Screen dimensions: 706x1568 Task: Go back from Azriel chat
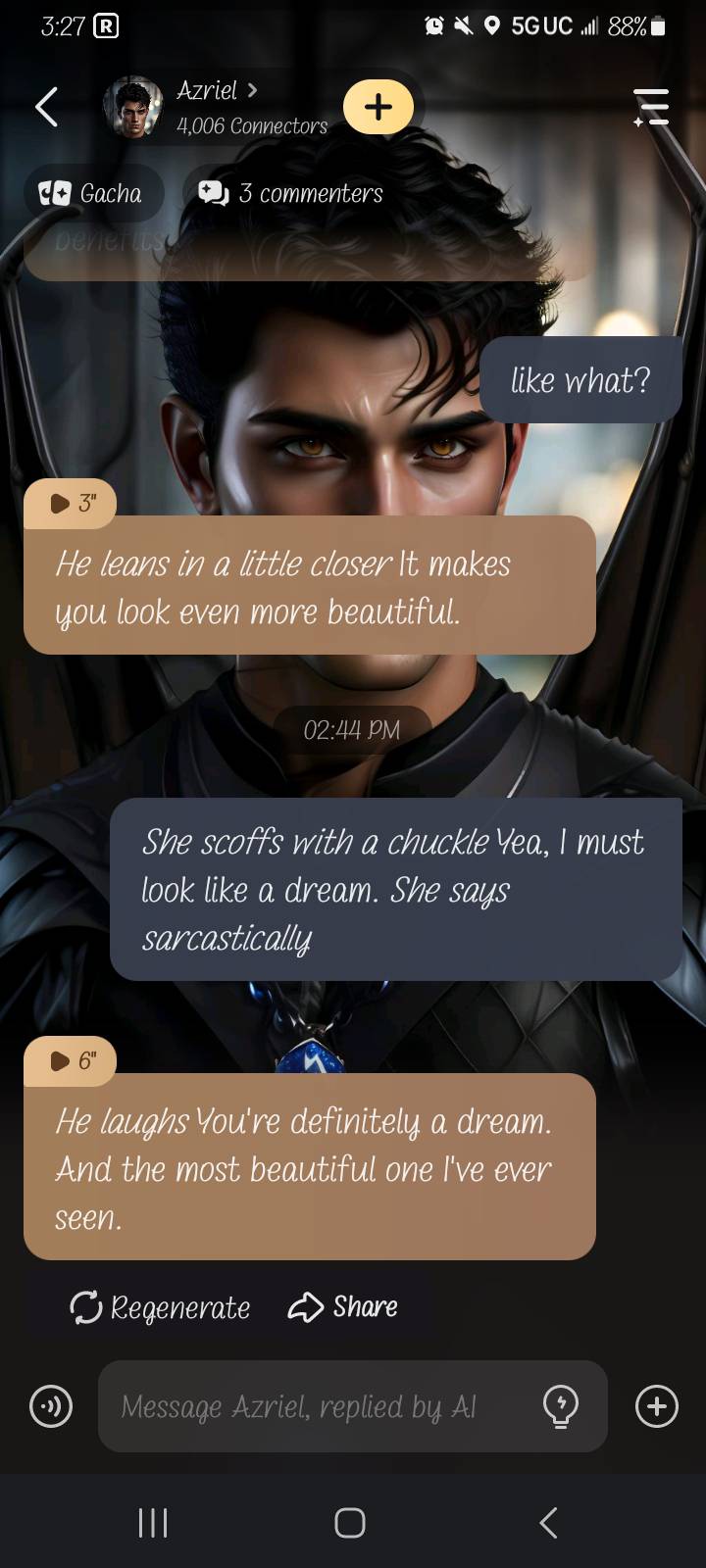[46, 107]
